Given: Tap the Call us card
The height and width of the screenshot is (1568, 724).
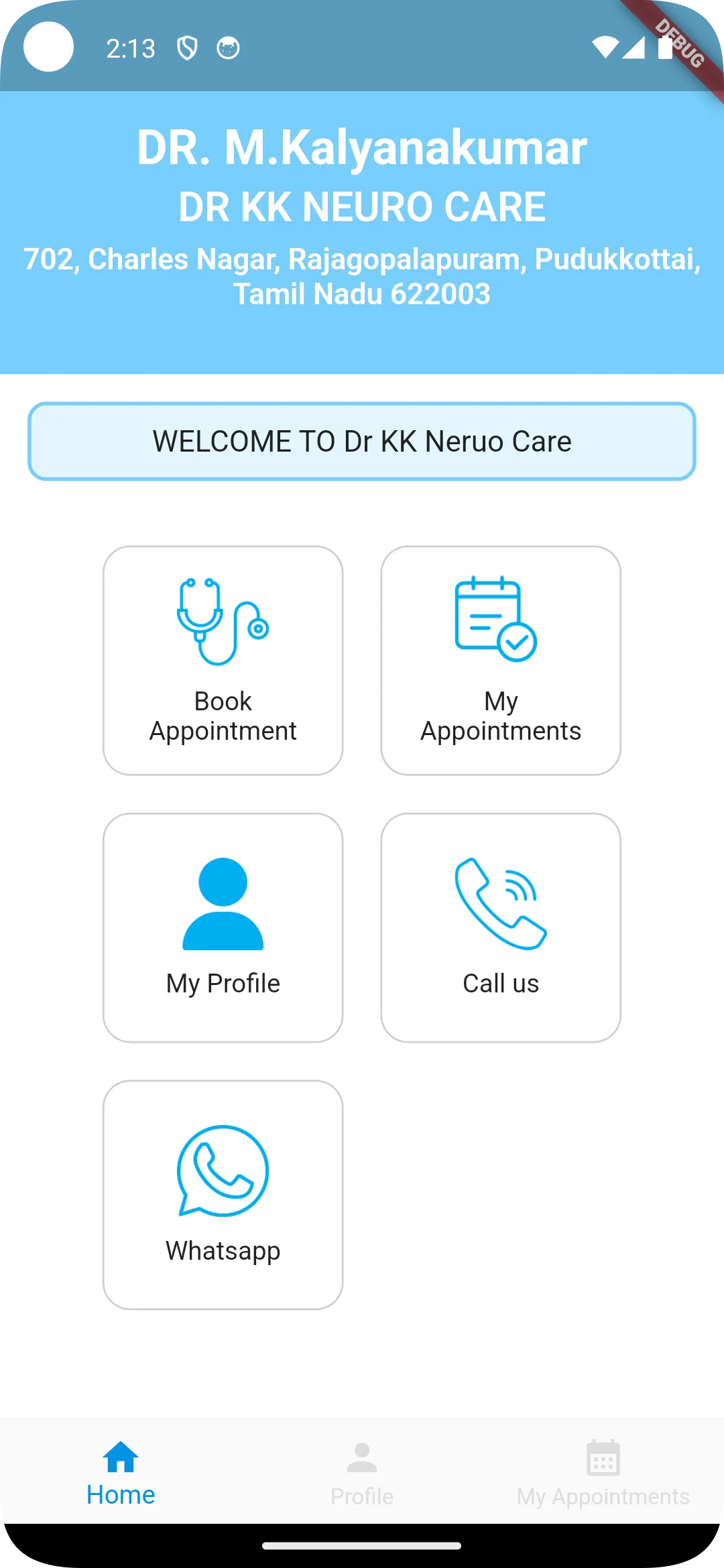Looking at the screenshot, I should tap(501, 927).
